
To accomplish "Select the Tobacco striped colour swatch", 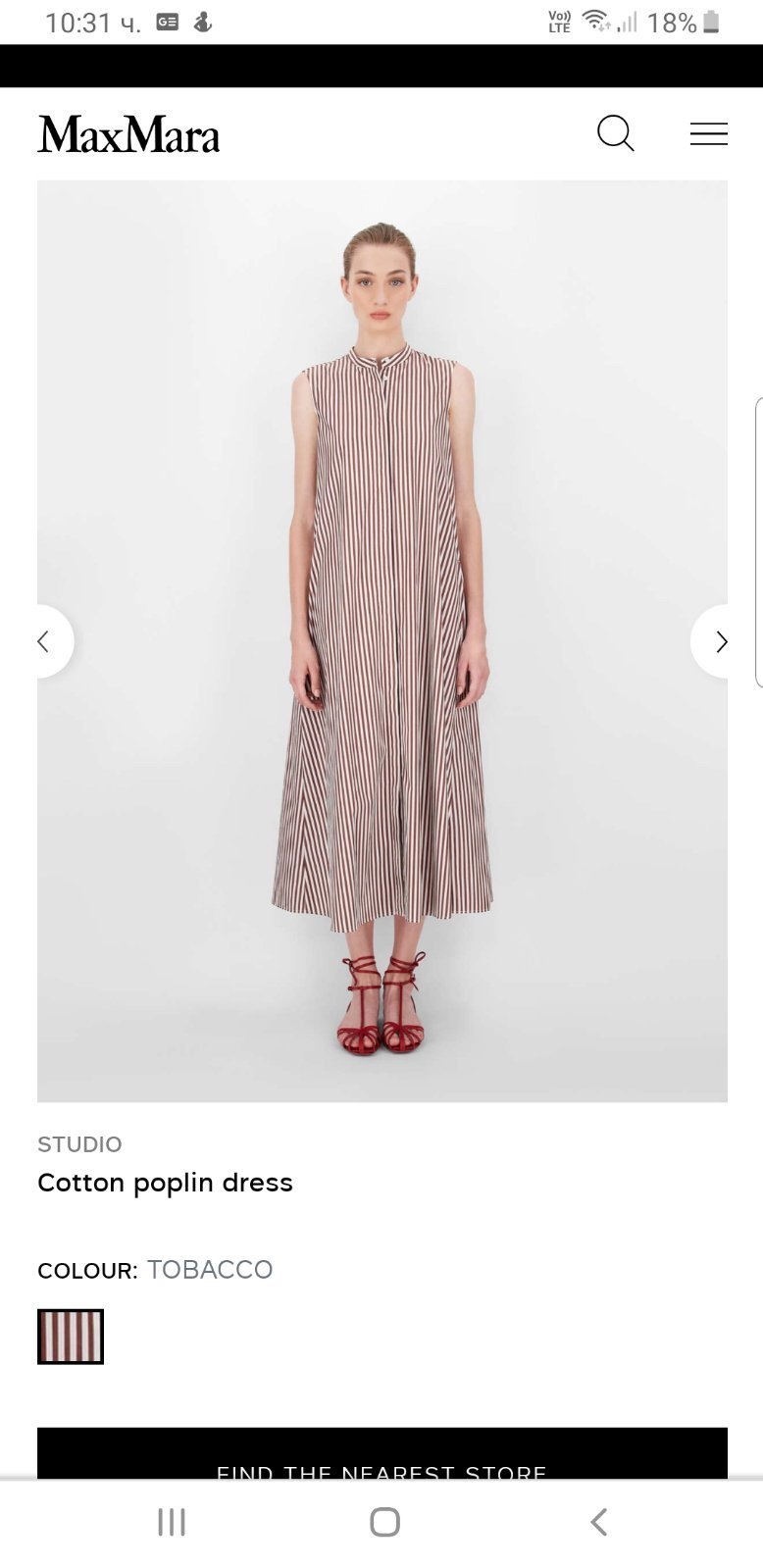I will click(x=71, y=1337).
